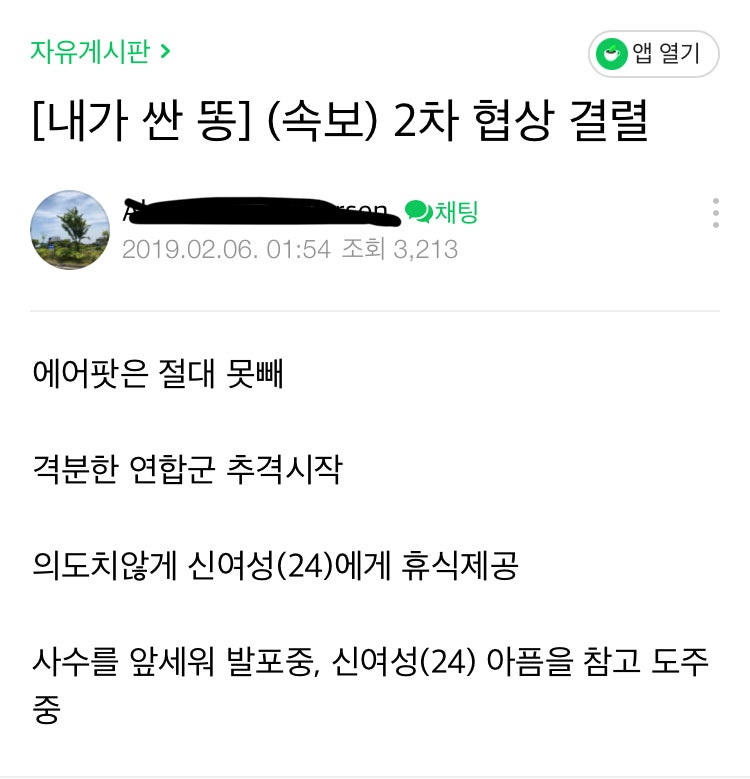Viewport: 750px width, 779px height.
Task: View the author's tree profile picture
Action: coord(70,230)
